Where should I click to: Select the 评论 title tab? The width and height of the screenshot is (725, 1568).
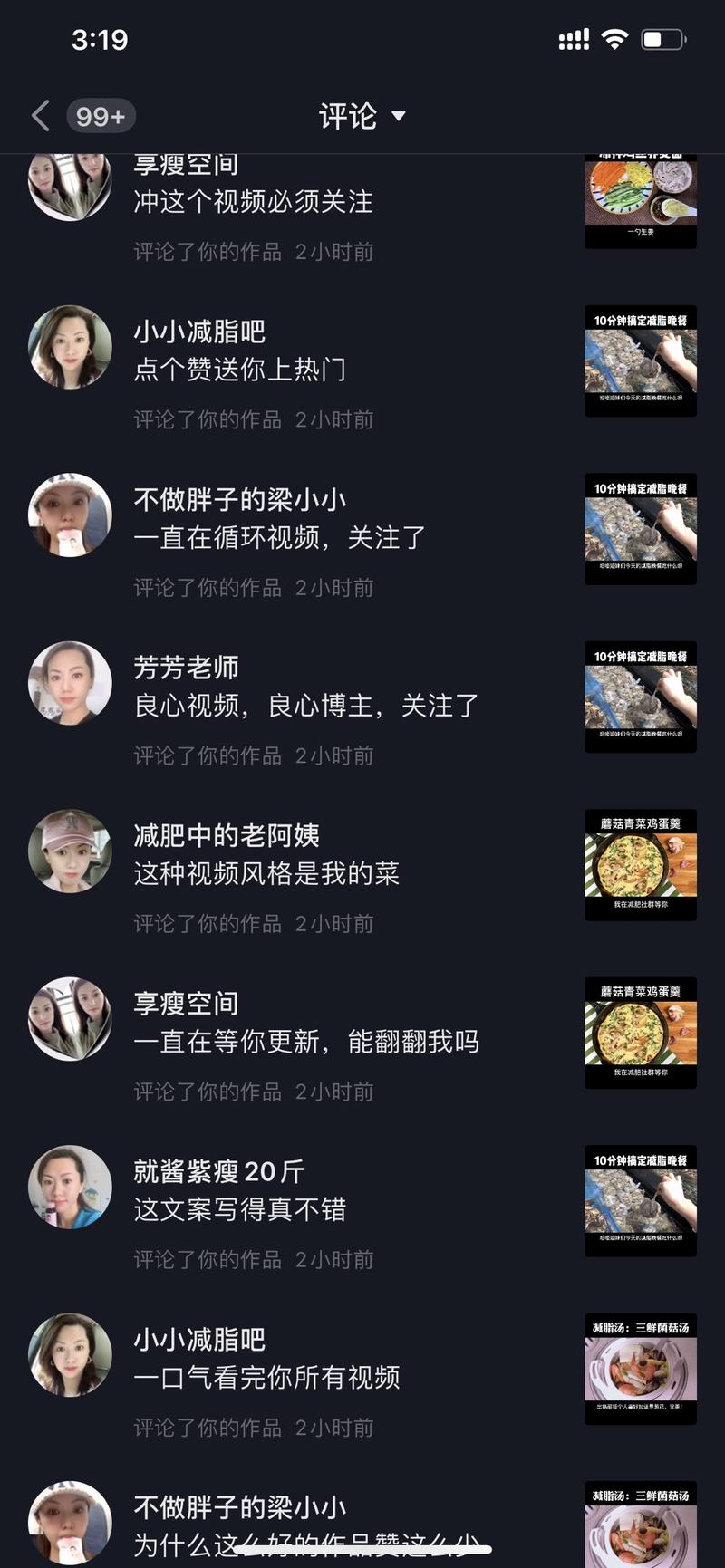348,116
